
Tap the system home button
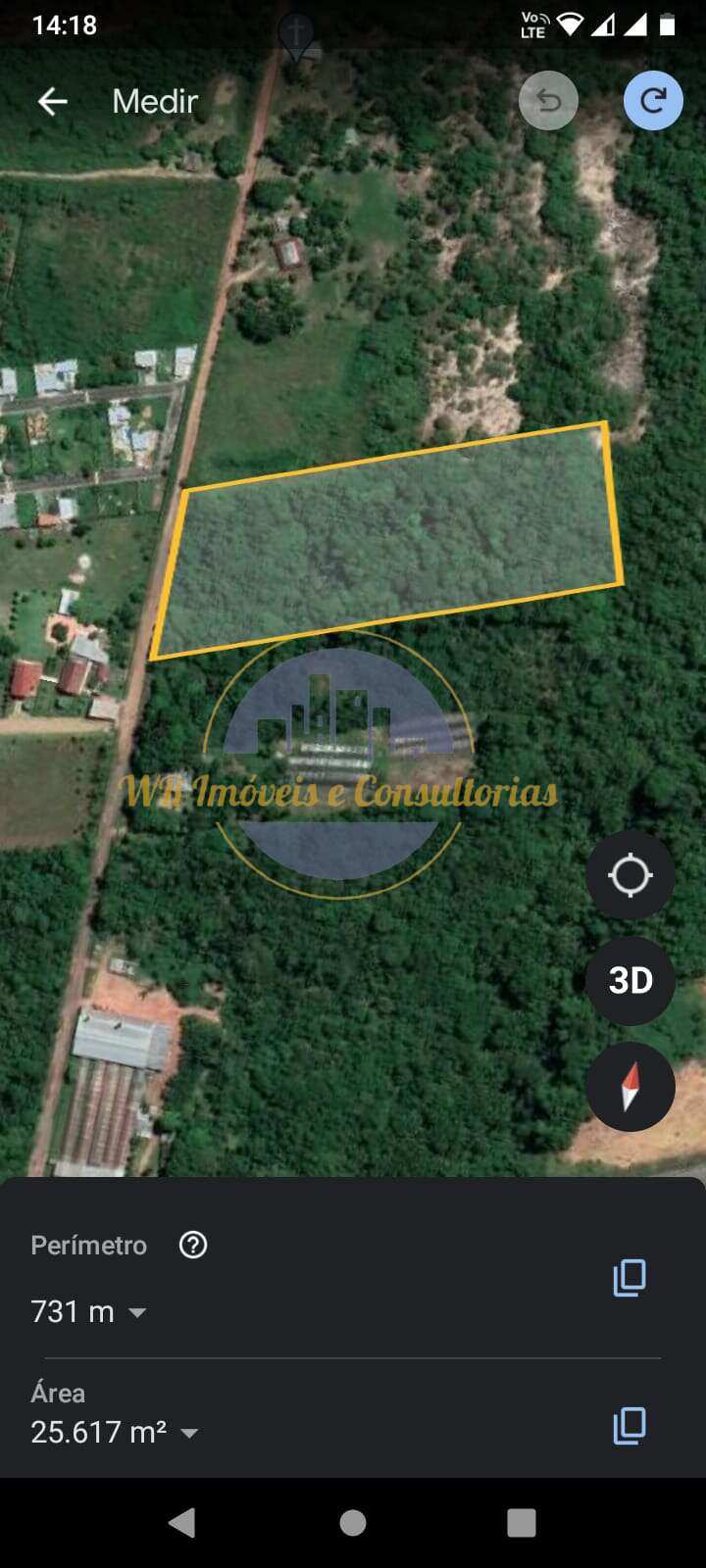click(x=353, y=1522)
